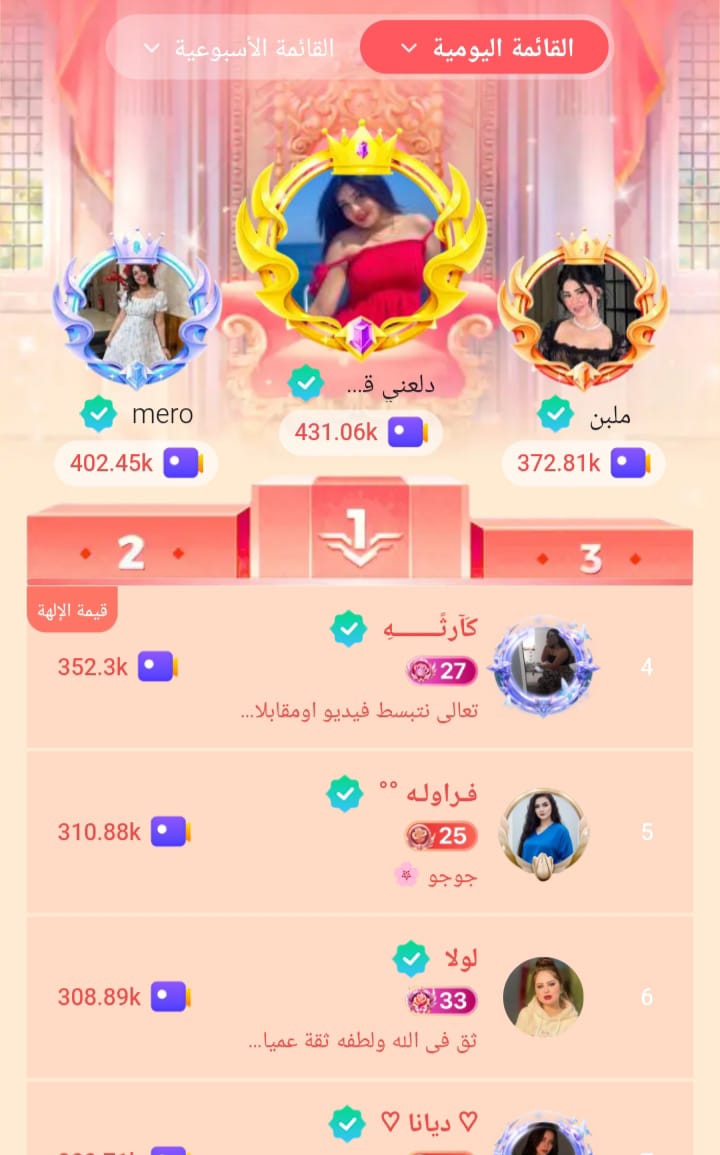Select the rose badge showing 27 for كآرثــِه
Viewport: 720px width, 1155px height.
coord(443,670)
